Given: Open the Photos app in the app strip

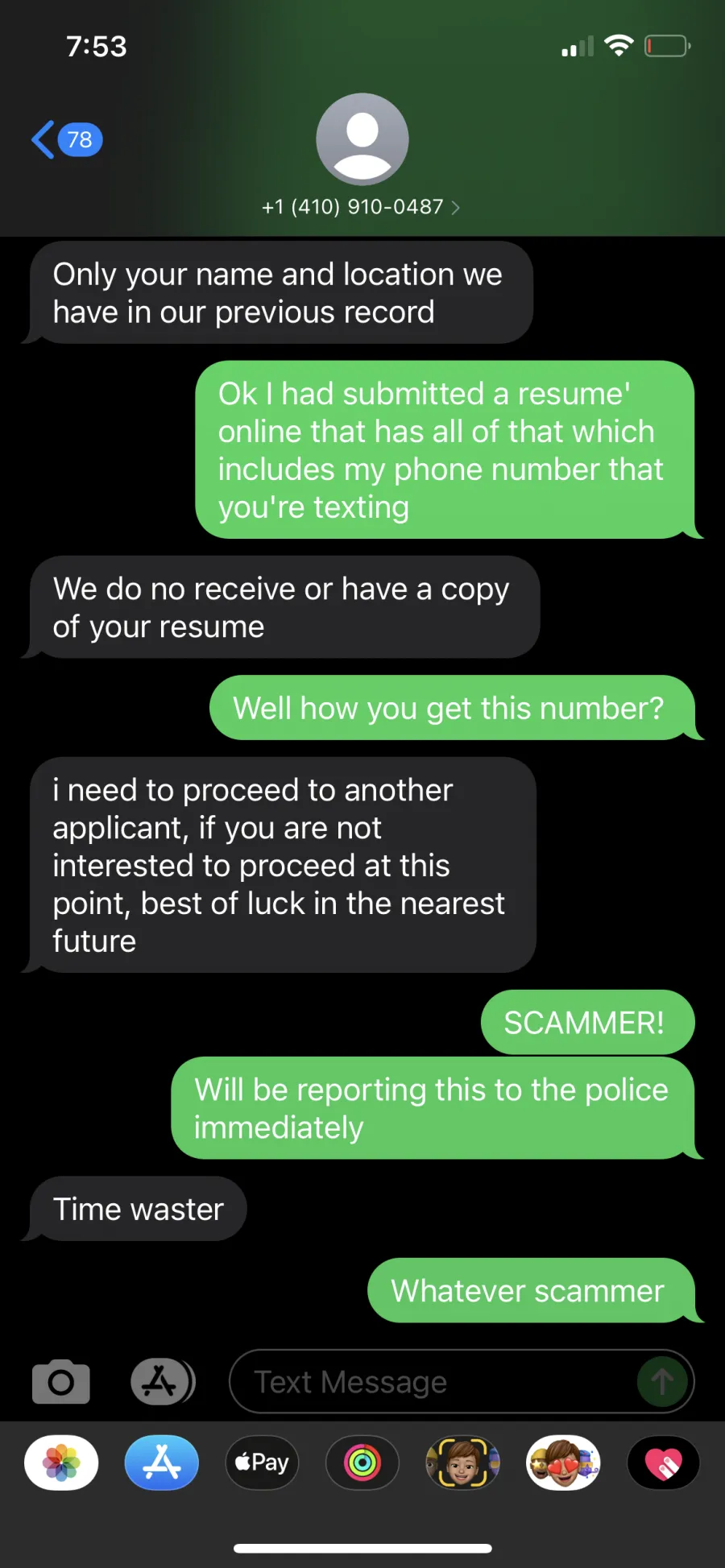Looking at the screenshot, I should pos(61,1463).
